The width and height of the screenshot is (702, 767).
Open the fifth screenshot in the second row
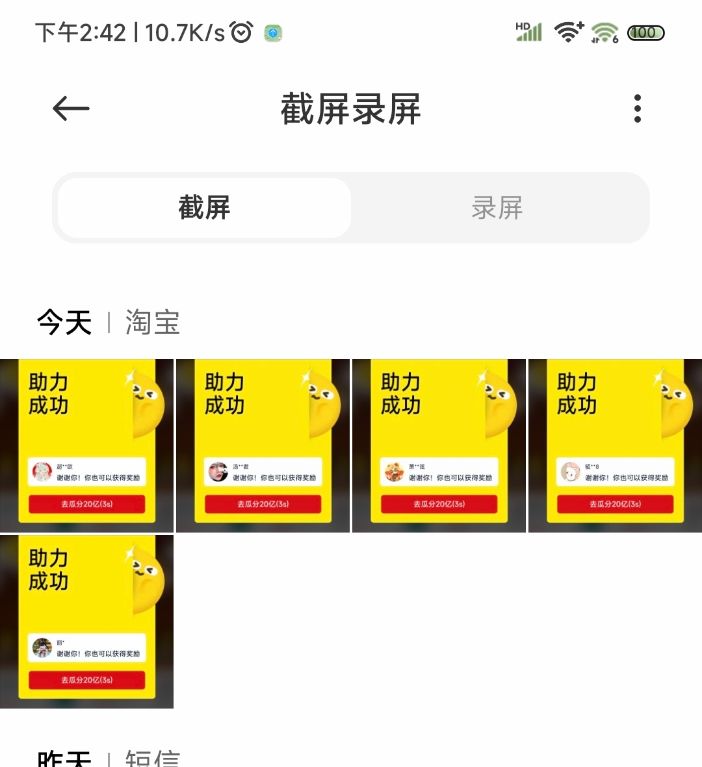coord(87,621)
